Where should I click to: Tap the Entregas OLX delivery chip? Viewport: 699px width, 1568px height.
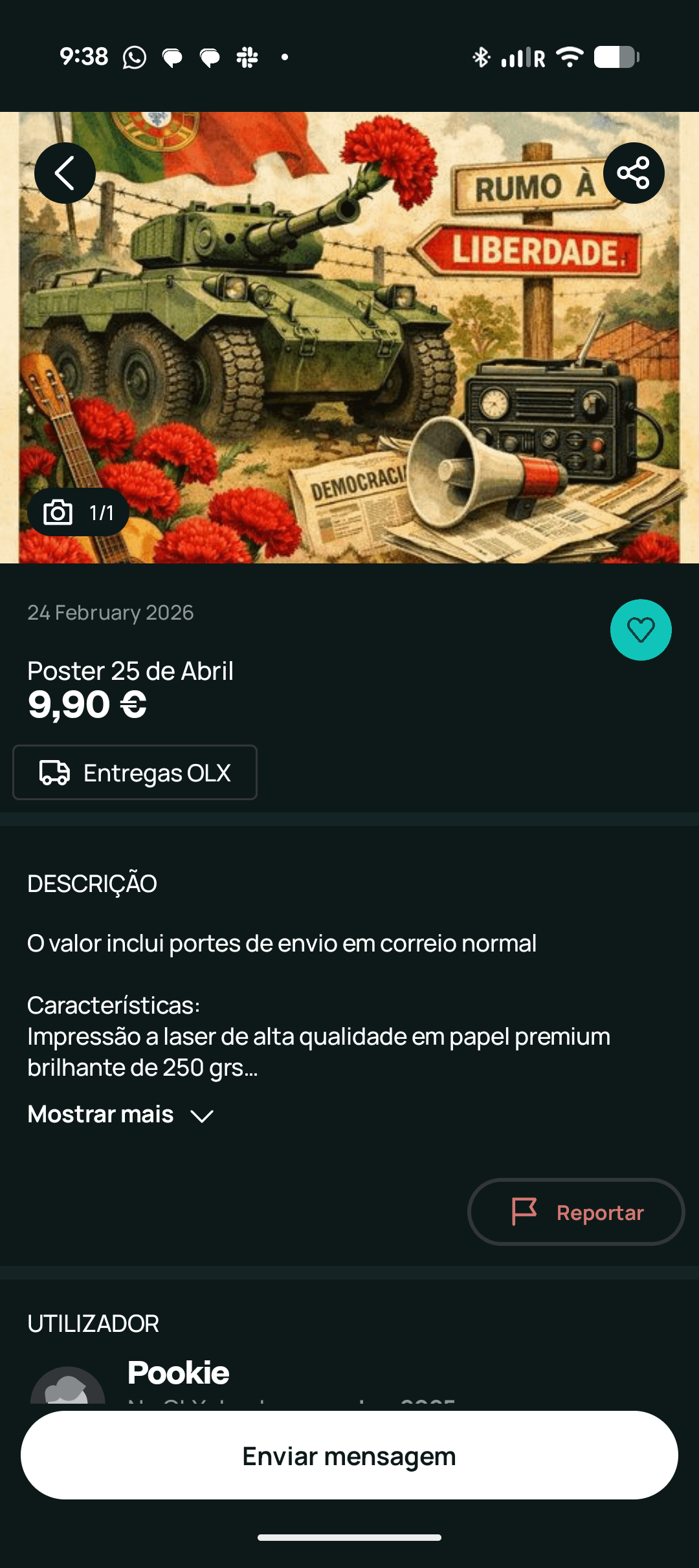pos(135,772)
